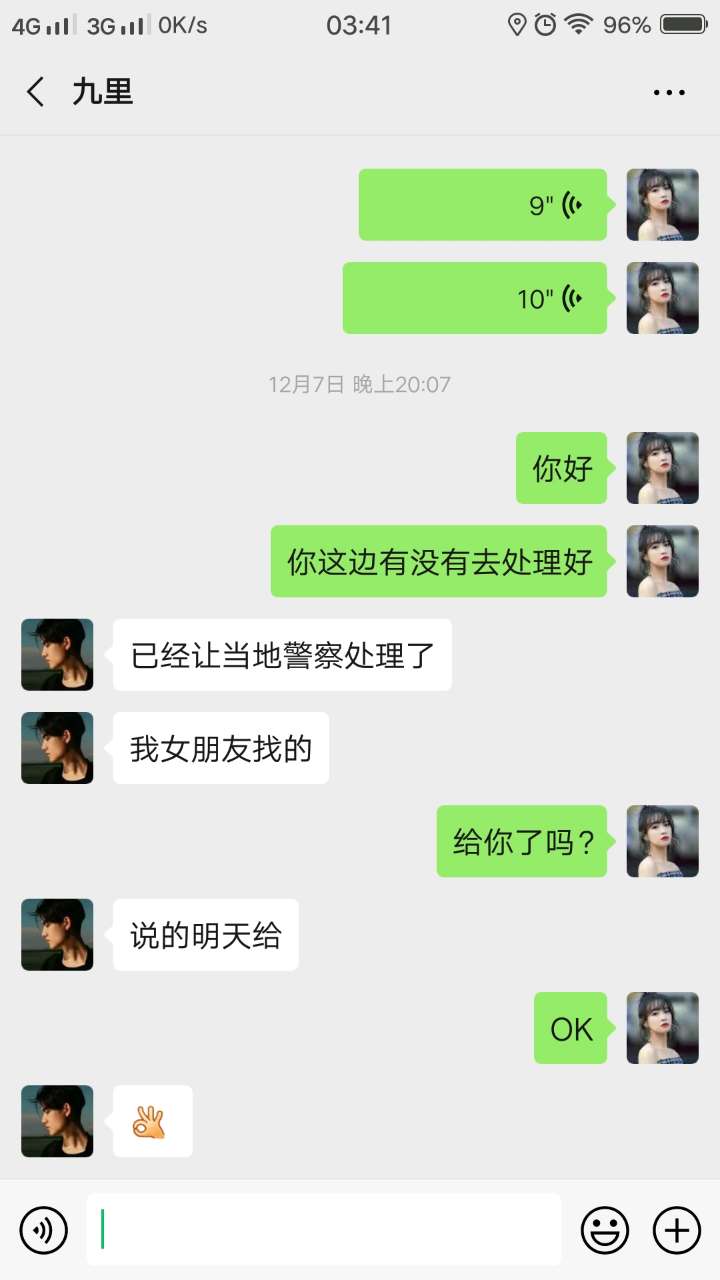Open the plus attachments panel

[x=677, y=1229]
